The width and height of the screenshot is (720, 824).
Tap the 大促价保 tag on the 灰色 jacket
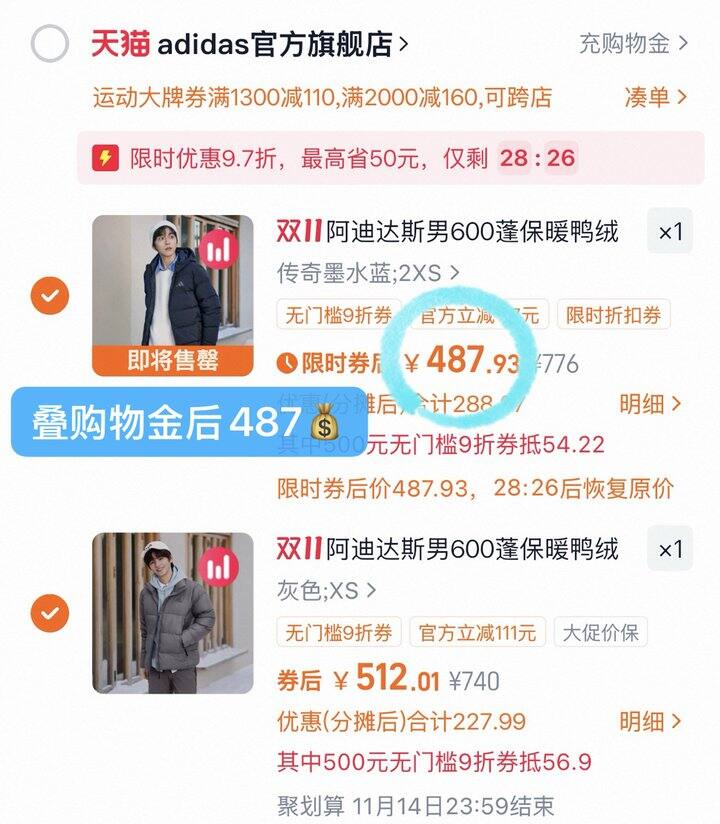tap(600, 632)
